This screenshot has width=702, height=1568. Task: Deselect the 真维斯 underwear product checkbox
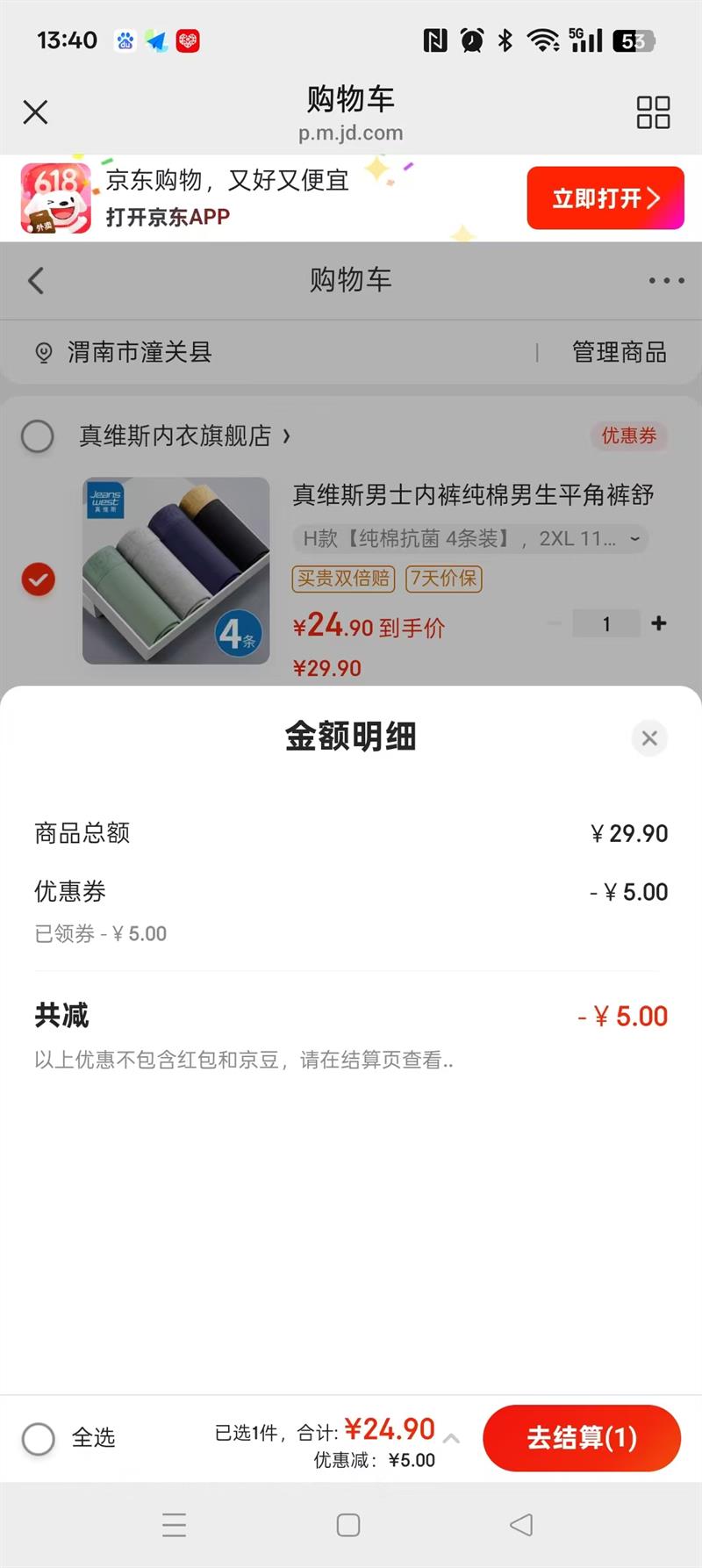point(38,579)
